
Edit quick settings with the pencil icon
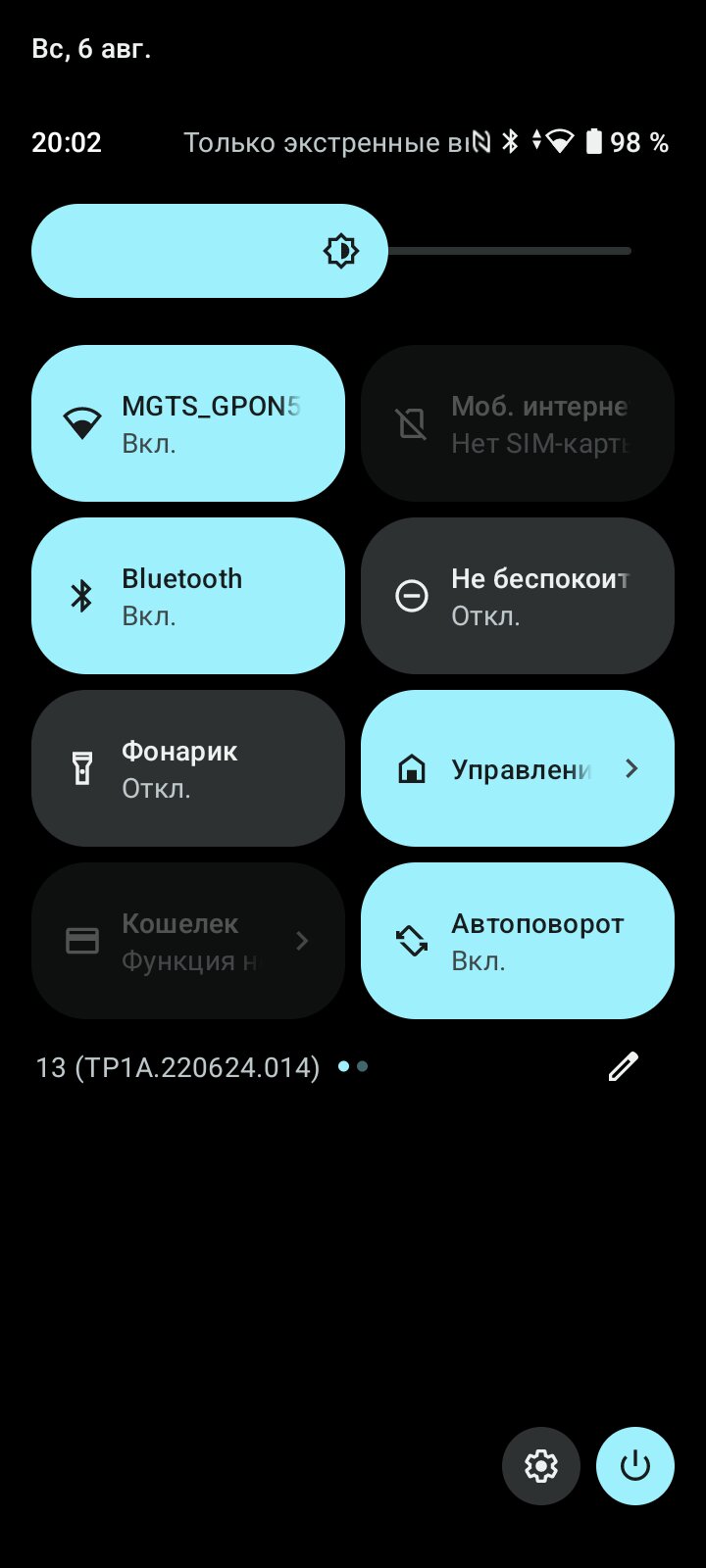coord(624,1066)
